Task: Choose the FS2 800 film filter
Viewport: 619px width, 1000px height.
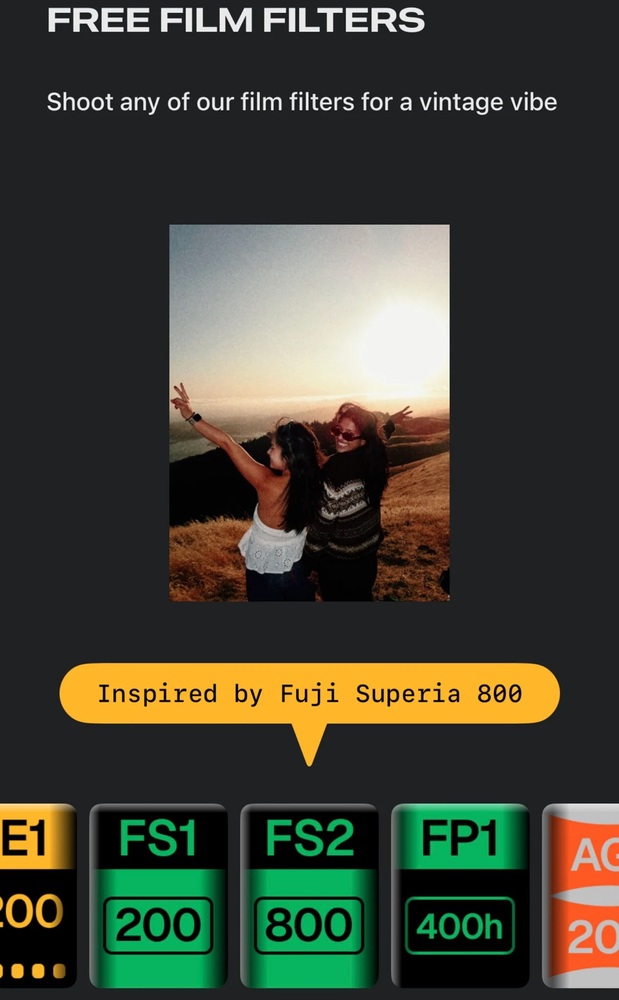Action: tap(309, 895)
